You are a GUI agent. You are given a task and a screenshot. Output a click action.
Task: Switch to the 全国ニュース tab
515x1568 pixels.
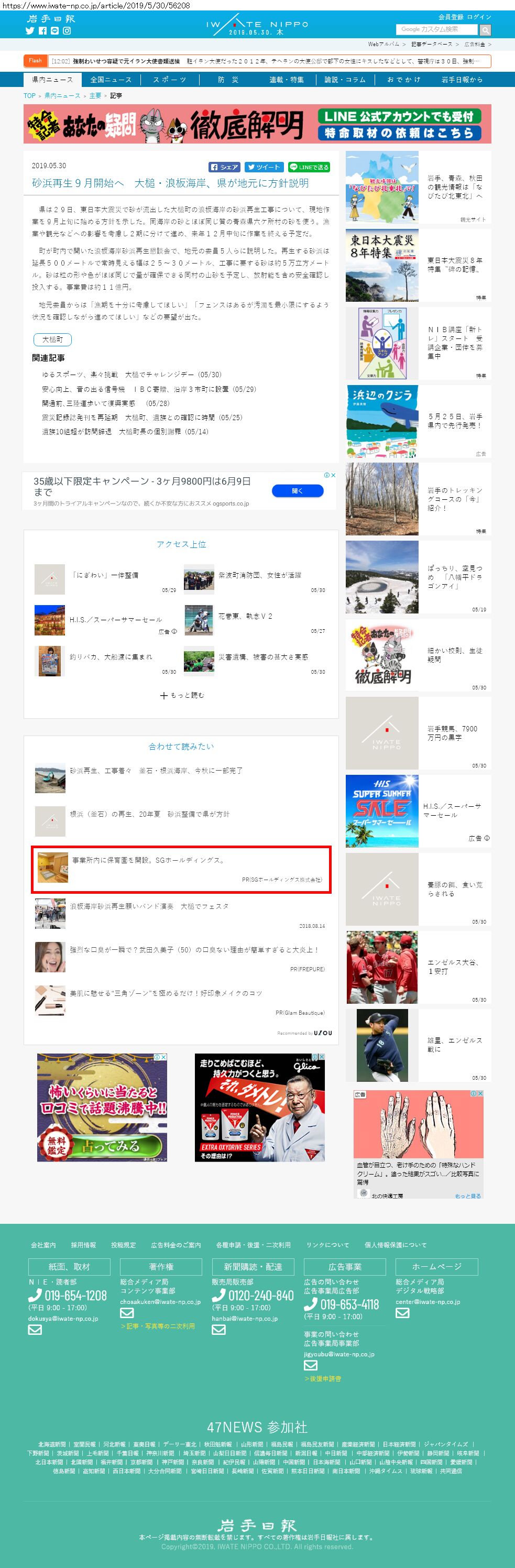click(x=111, y=80)
